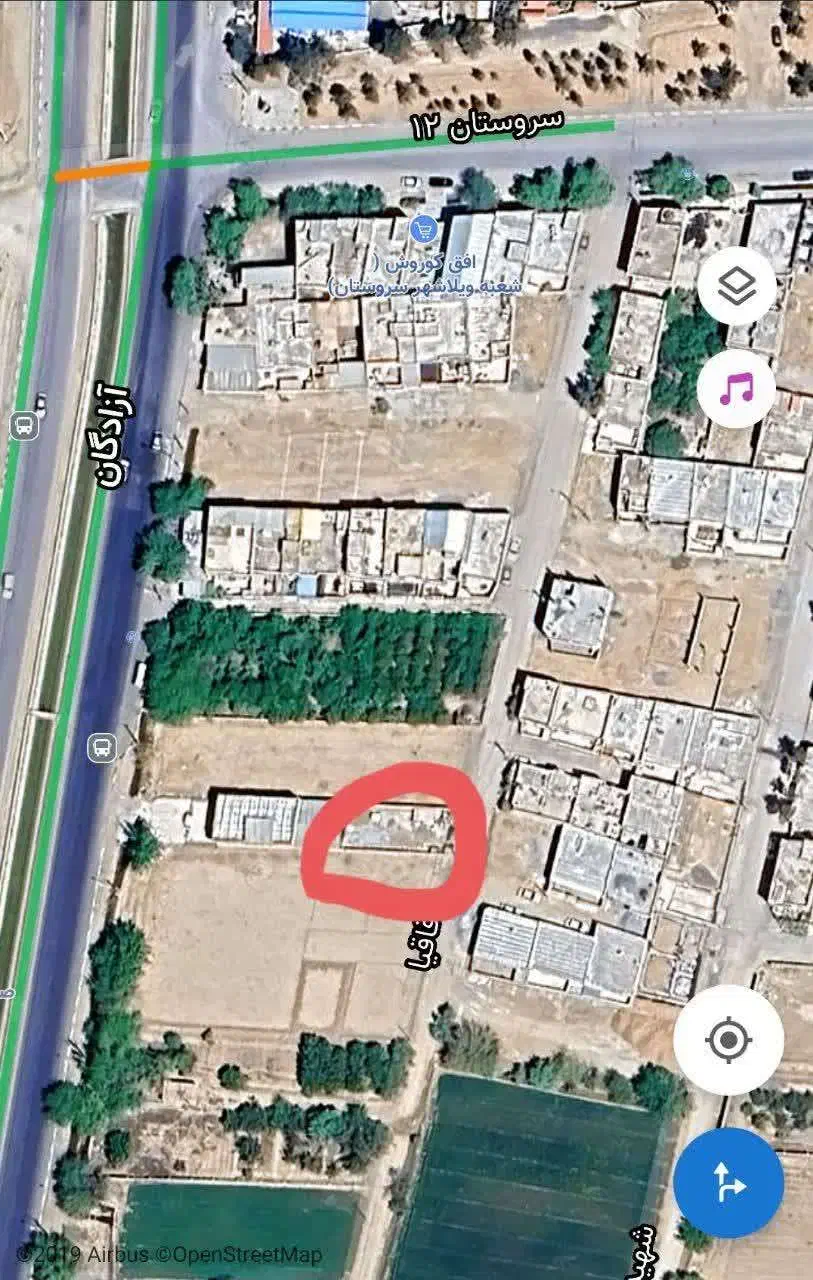Open the افق کوروش store place marker
This screenshot has height=1280, width=813.
coord(424,230)
